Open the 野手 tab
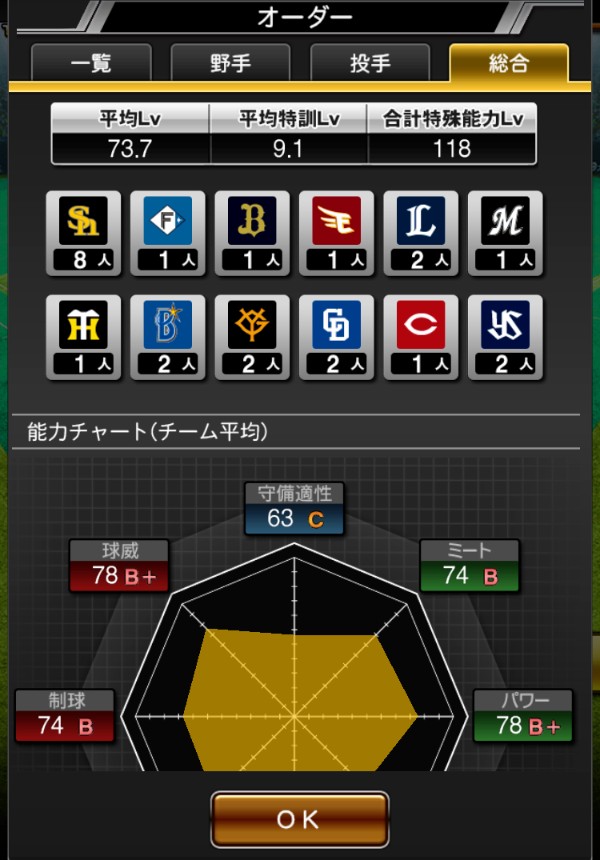The image size is (600, 860). (231, 64)
